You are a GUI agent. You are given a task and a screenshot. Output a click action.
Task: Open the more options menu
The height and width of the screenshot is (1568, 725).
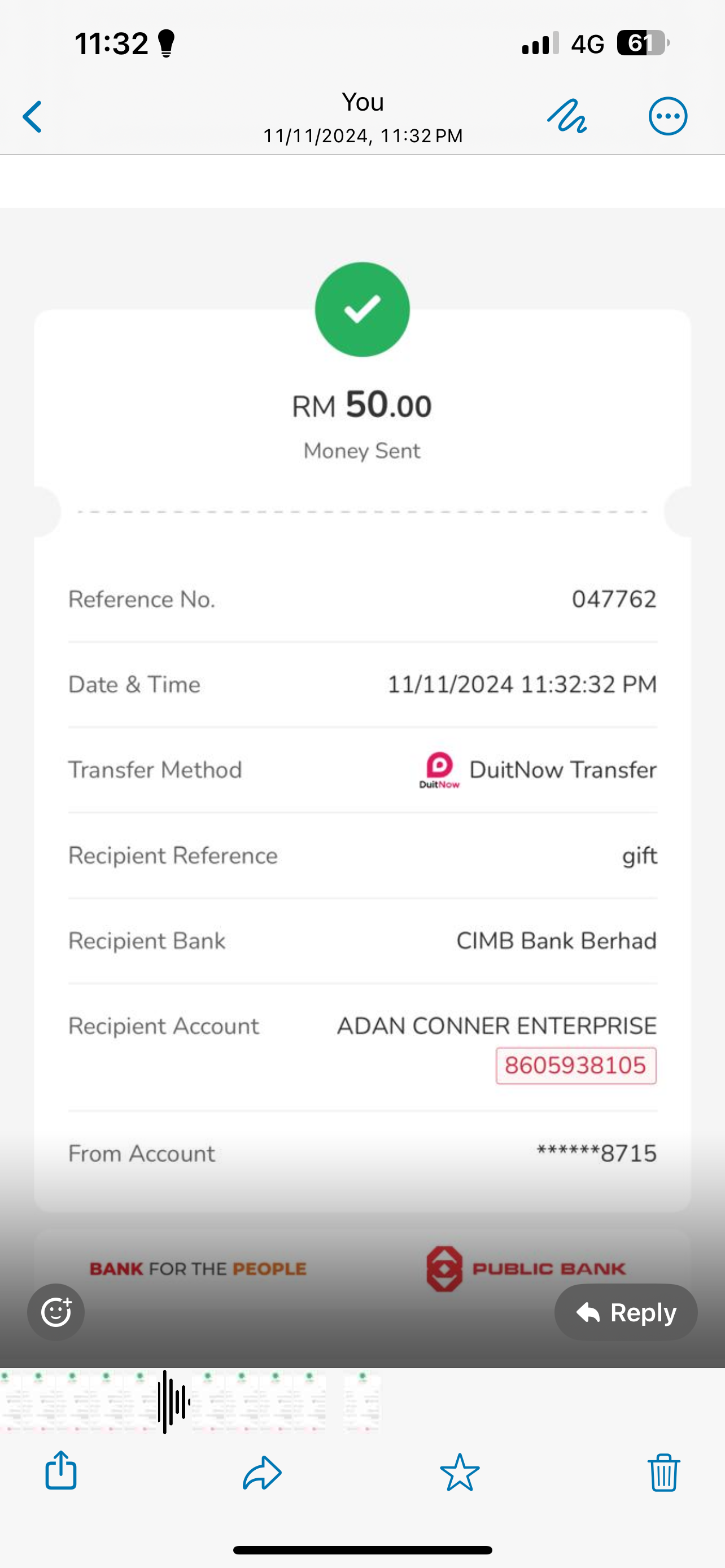[x=668, y=116]
